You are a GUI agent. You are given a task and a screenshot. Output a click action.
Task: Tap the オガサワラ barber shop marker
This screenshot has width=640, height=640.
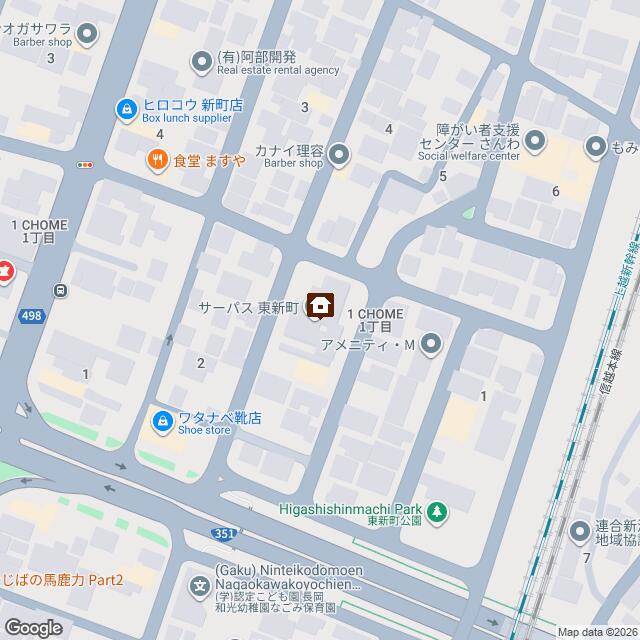click(x=87, y=35)
